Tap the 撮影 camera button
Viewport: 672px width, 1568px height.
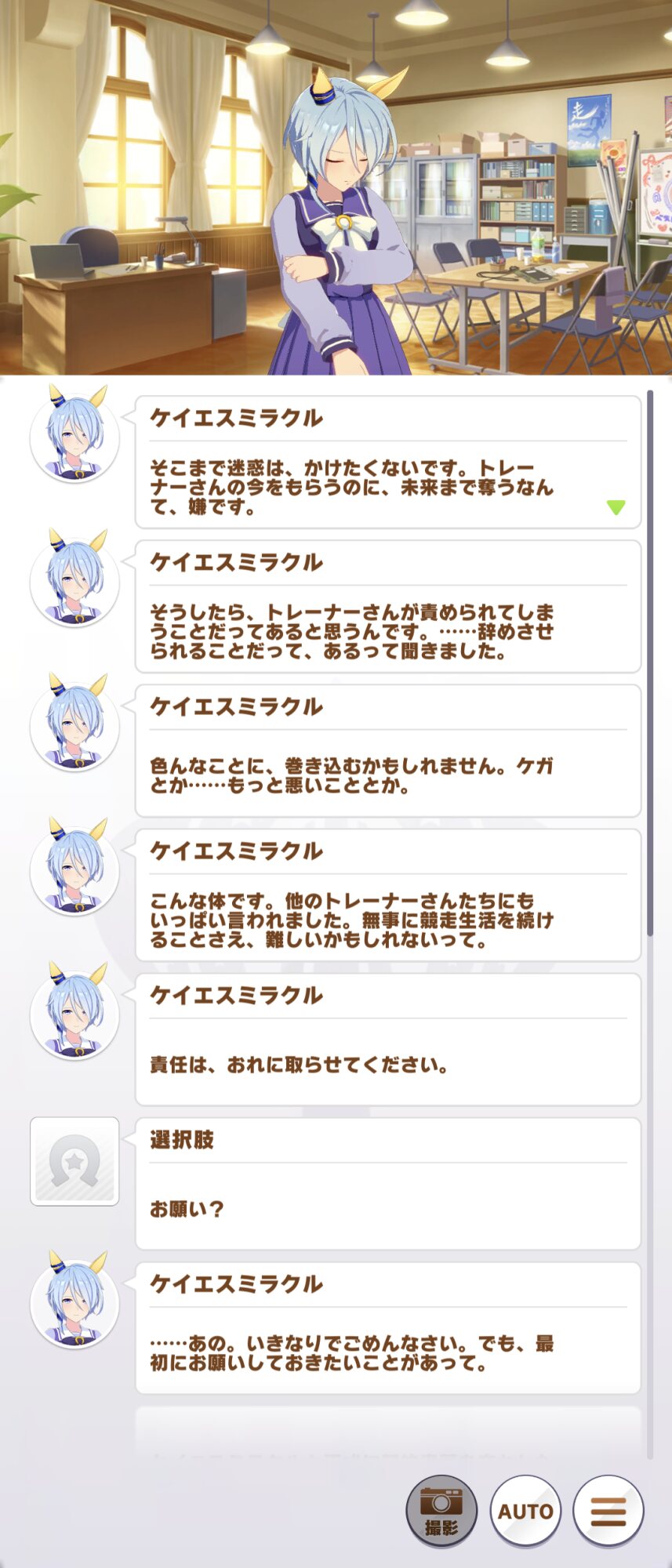pyautogui.click(x=441, y=1510)
